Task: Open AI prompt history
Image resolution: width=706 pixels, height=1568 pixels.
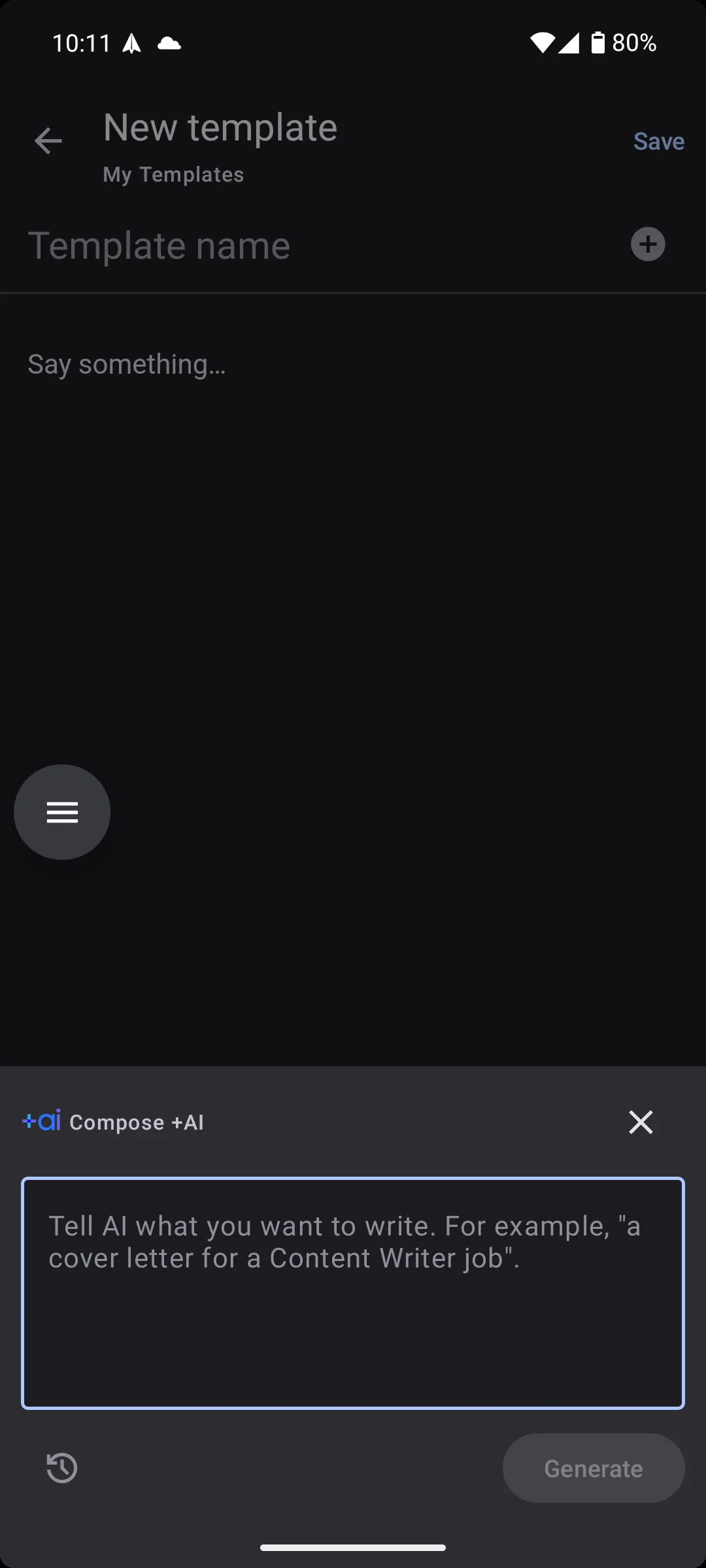Action: pyautogui.click(x=62, y=1468)
